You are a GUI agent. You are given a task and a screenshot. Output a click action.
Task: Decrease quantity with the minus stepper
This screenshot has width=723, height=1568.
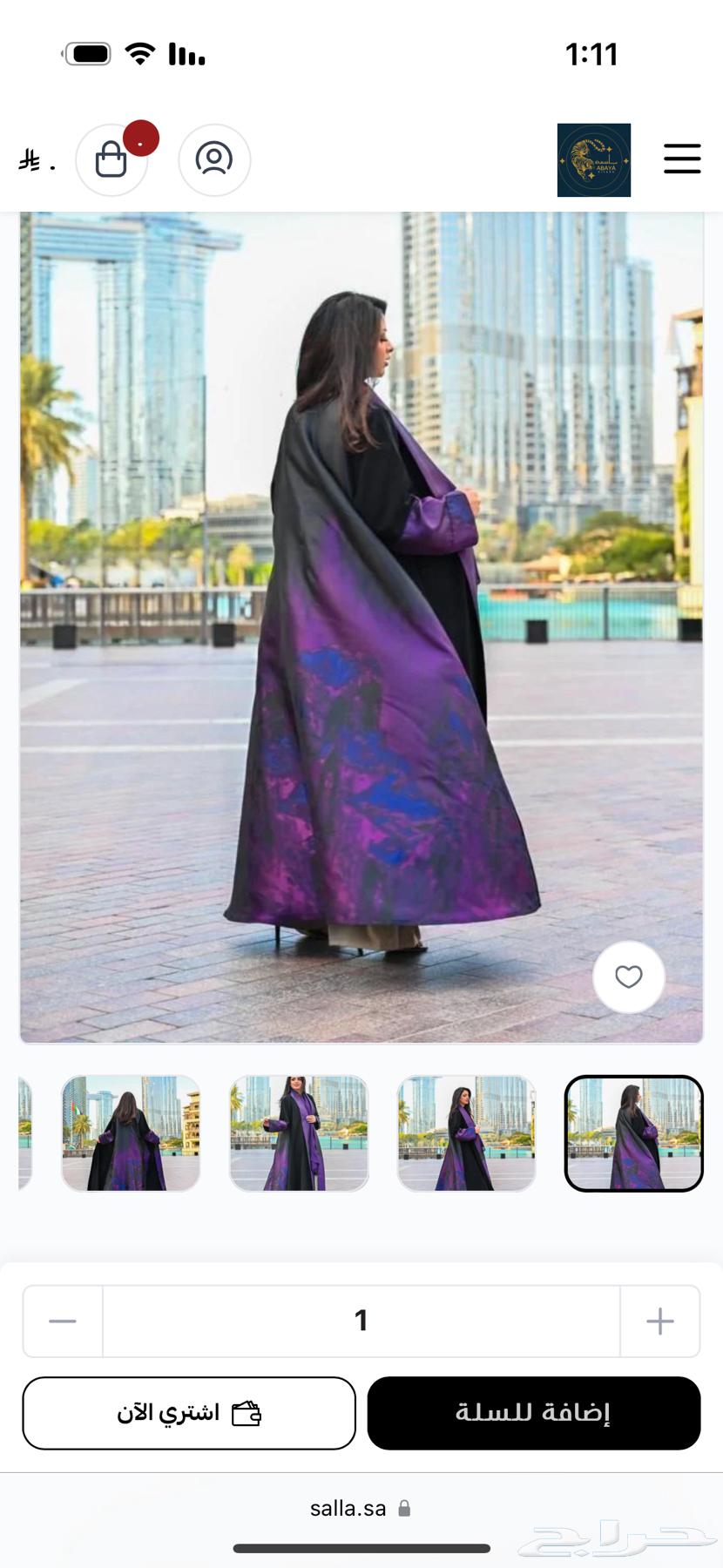tap(62, 1321)
